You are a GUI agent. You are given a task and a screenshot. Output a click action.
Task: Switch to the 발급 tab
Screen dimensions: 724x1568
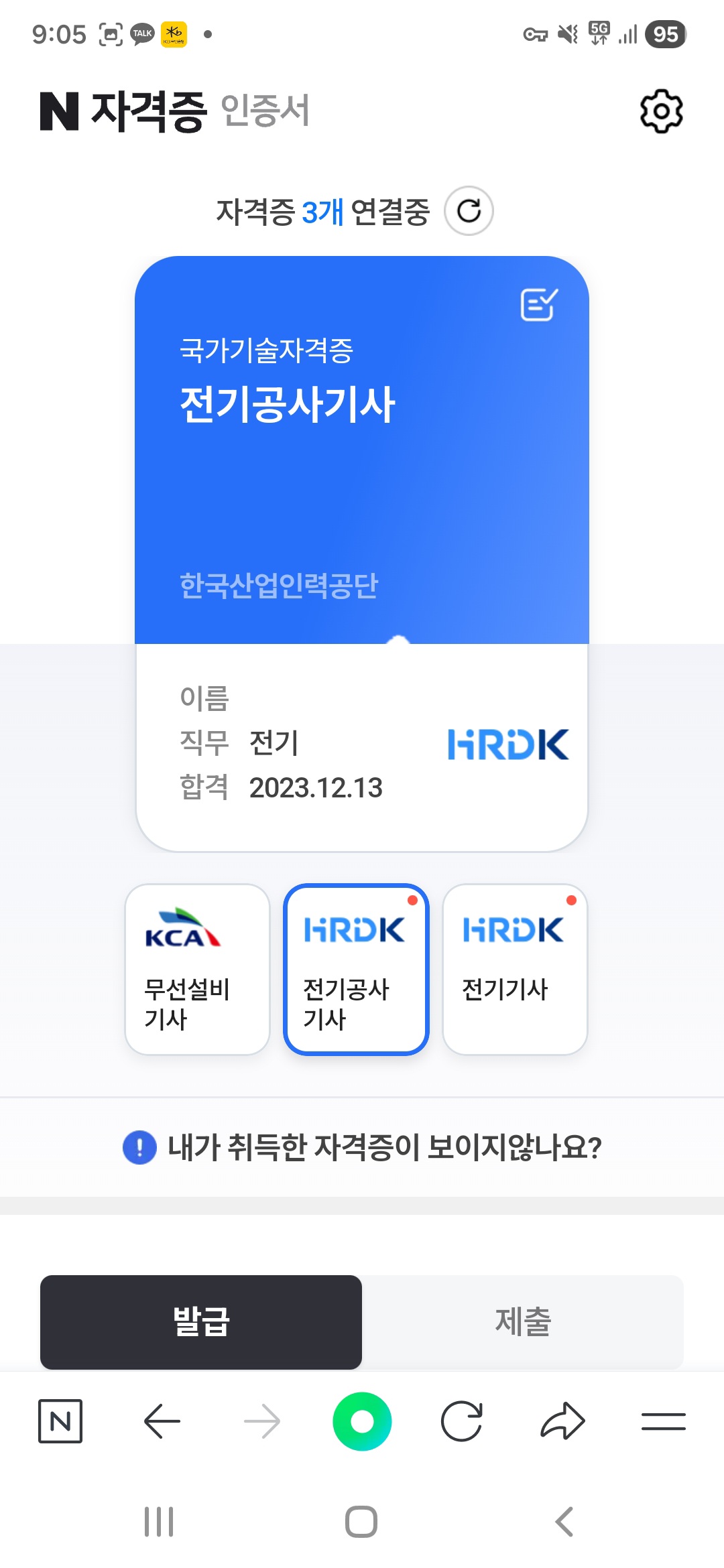(201, 1322)
